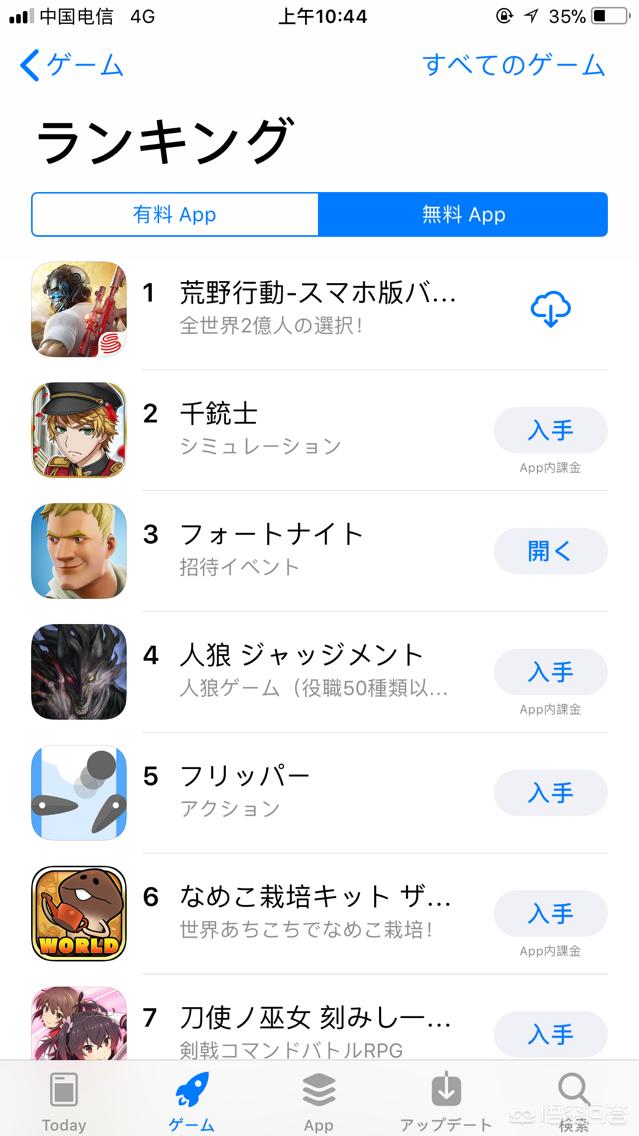Image resolution: width=639 pixels, height=1136 pixels.
Task: Open the 検索 search tab
Action: pos(573,1100)
